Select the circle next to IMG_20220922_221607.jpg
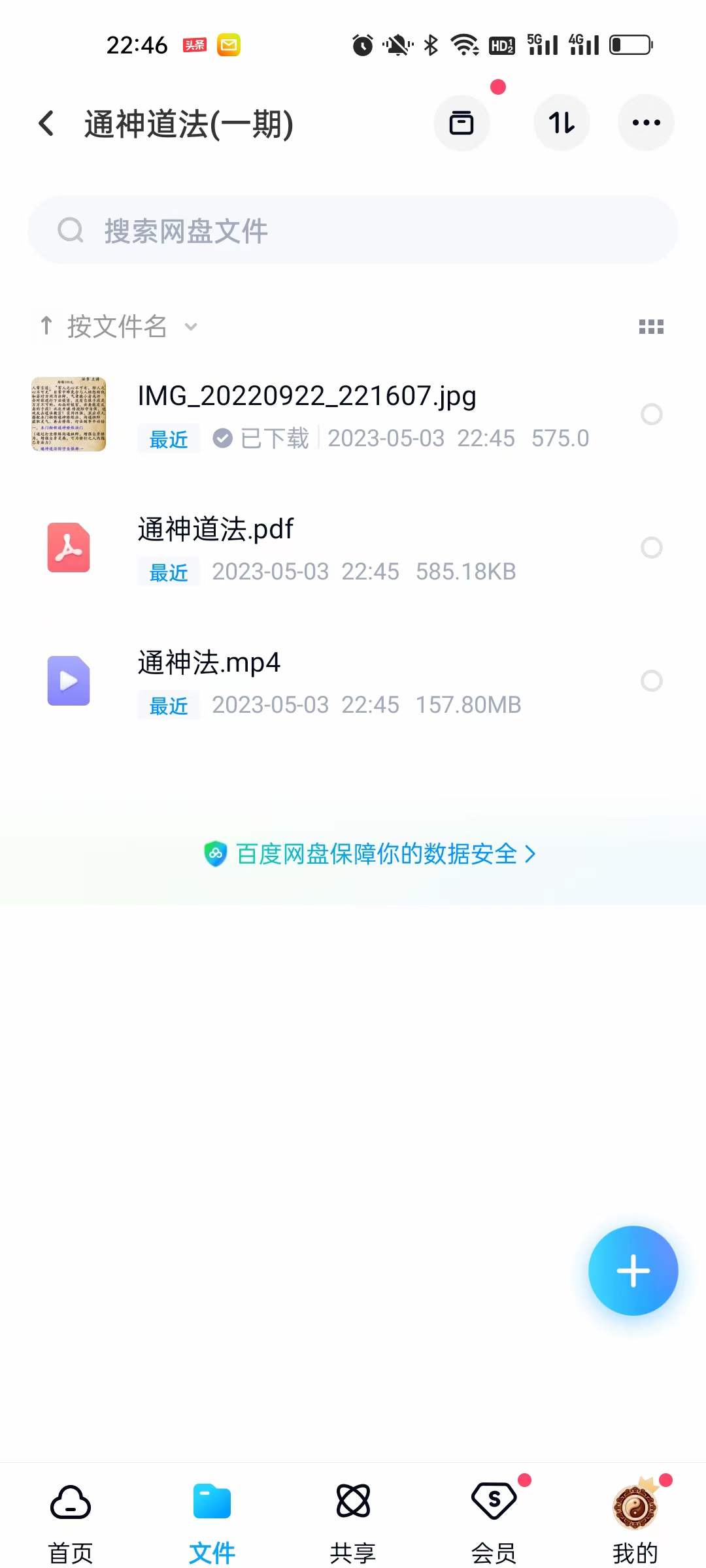The height and width of the screenshot is (1568, 706). click(652, 414)
